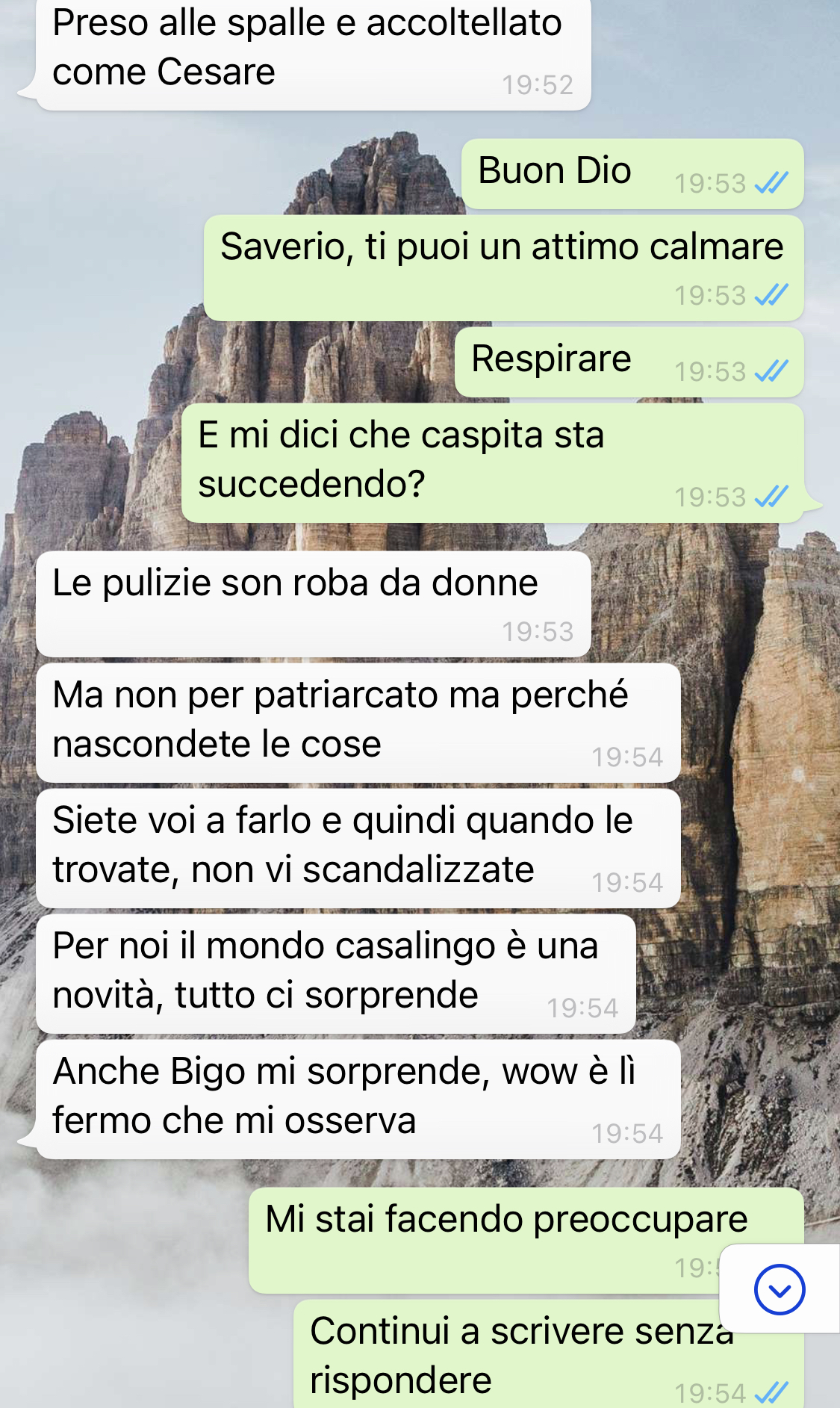The image size is (840, 1408).
Task: Jump to the latest messages with the down arrow
Action: pyautogui.click(x=780, y=1289)
